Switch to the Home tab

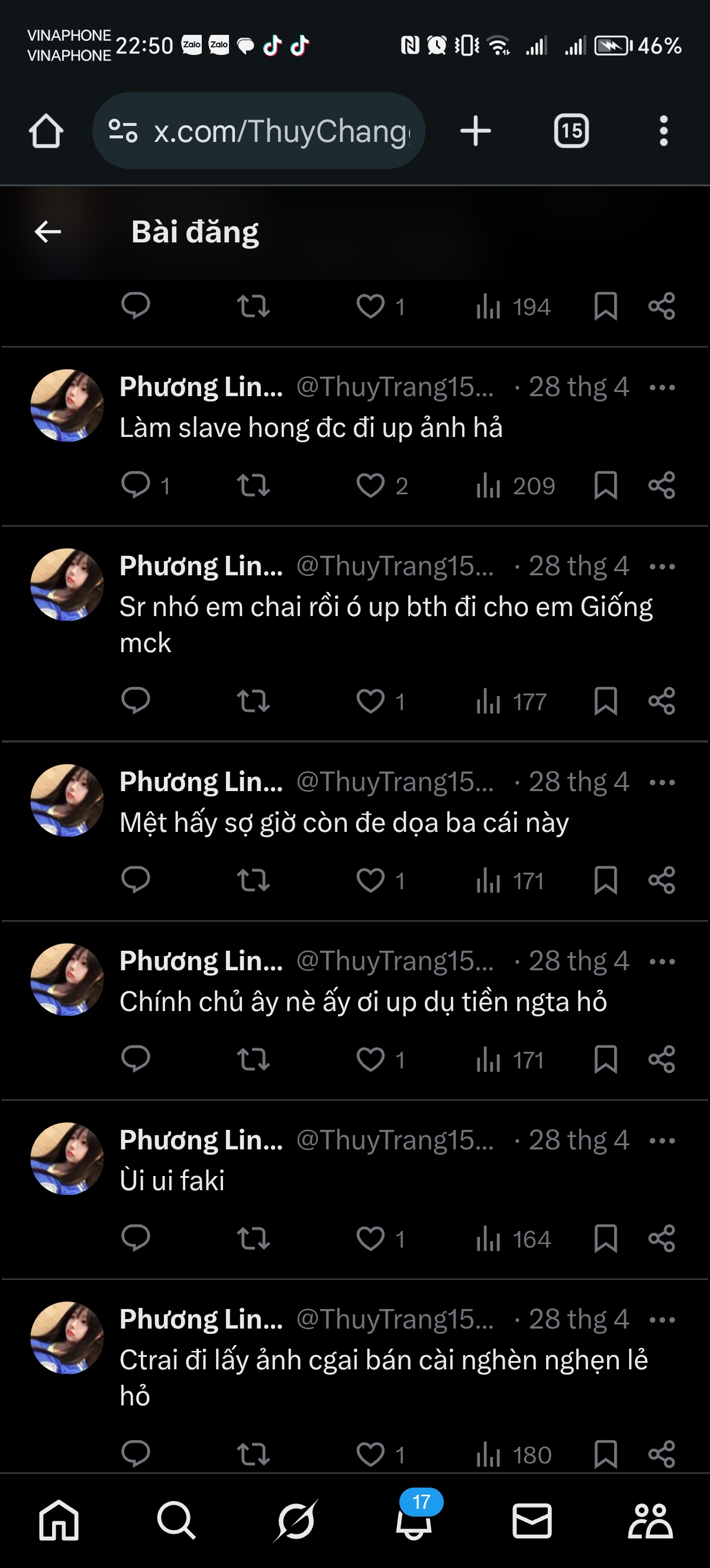59,1521
